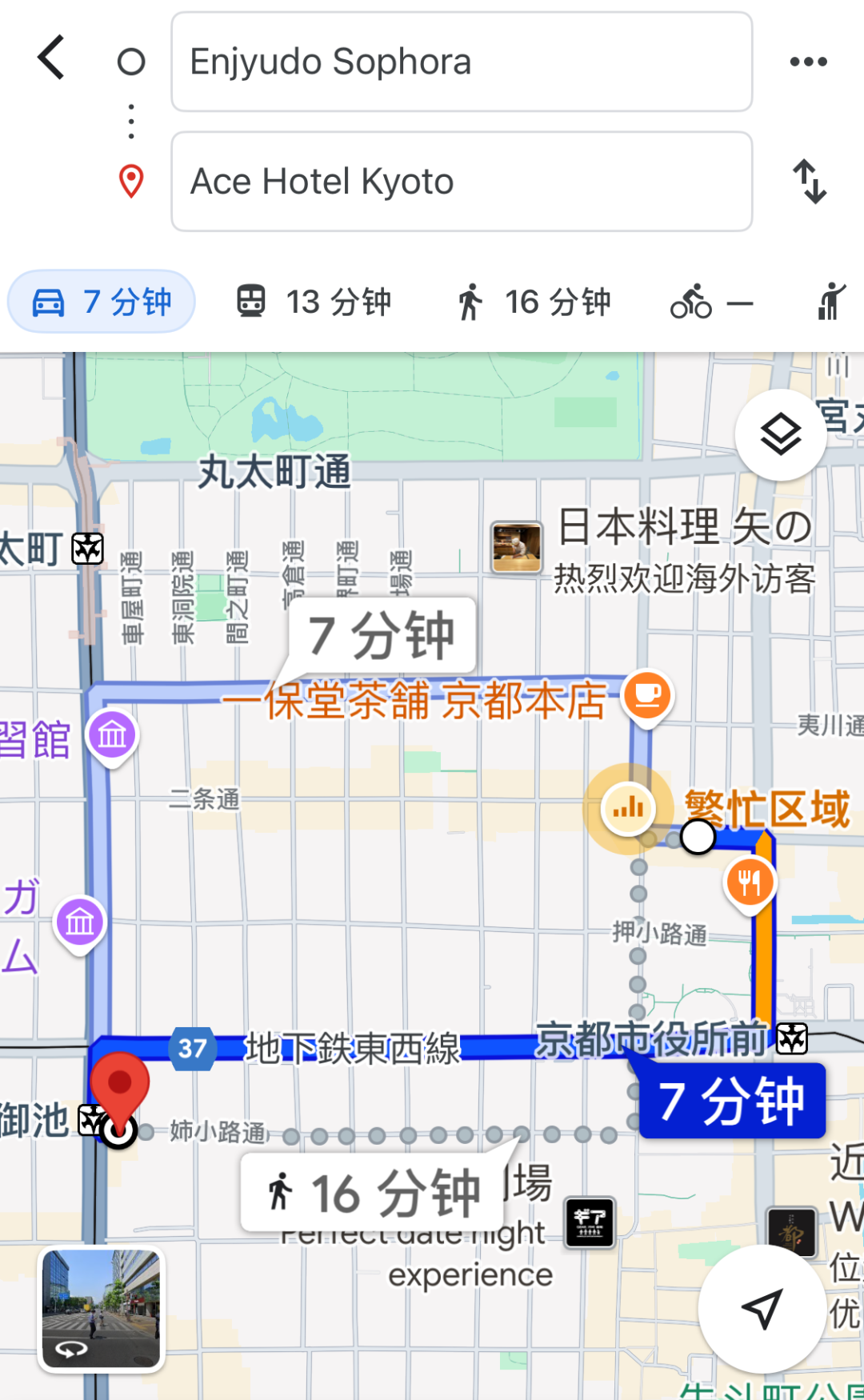Open the 日本料理 矢の place on map
This screenshot has width=864, height=1400.
(517, 548)
